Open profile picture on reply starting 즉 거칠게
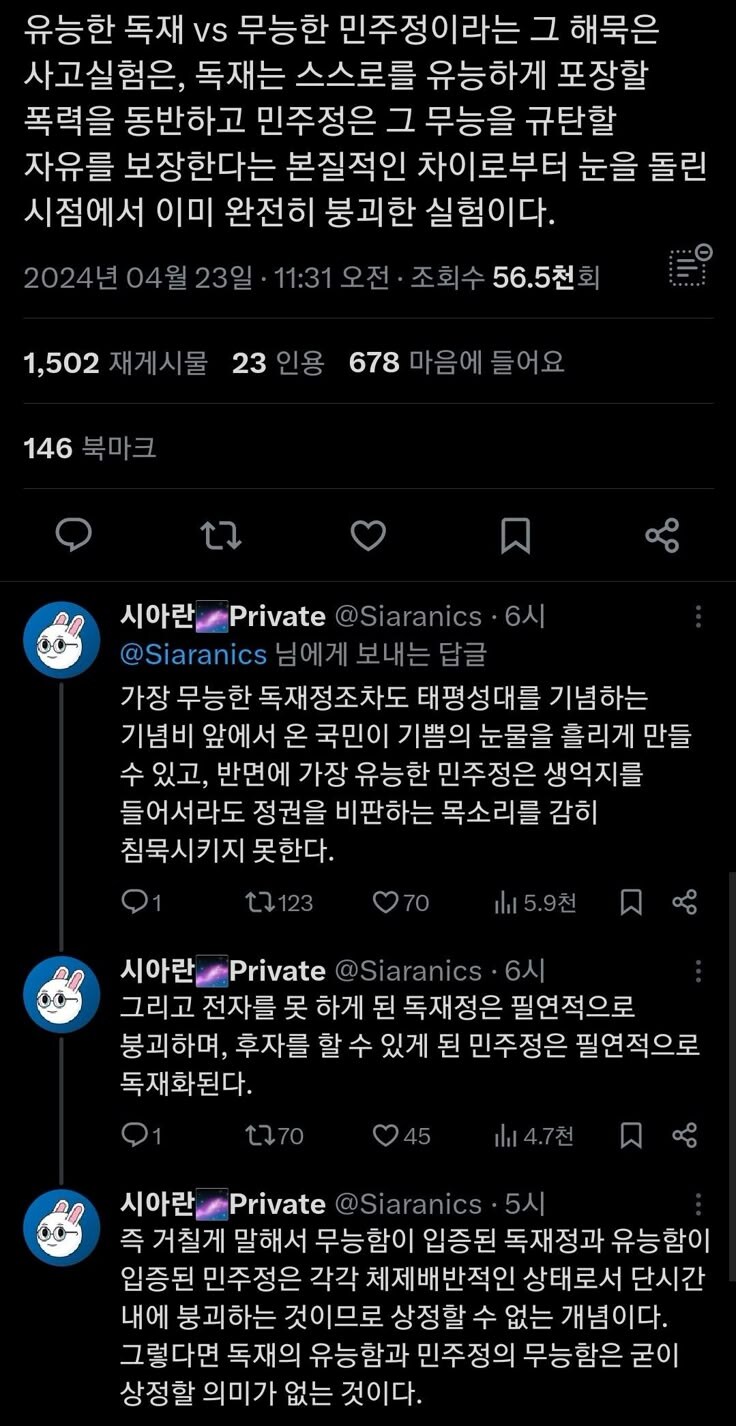Viewport: 736px width, 1426px height. (62, 1227)
